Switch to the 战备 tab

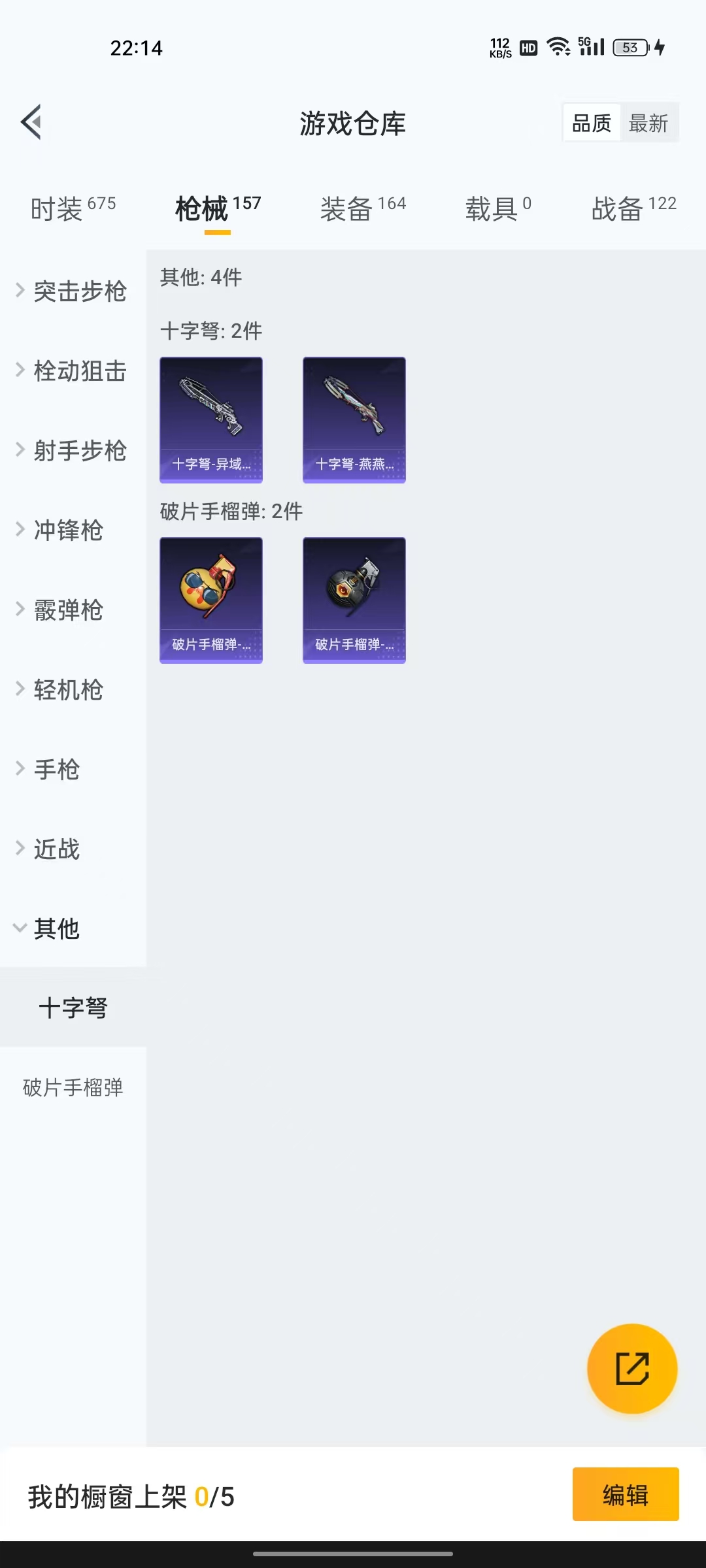633,209
